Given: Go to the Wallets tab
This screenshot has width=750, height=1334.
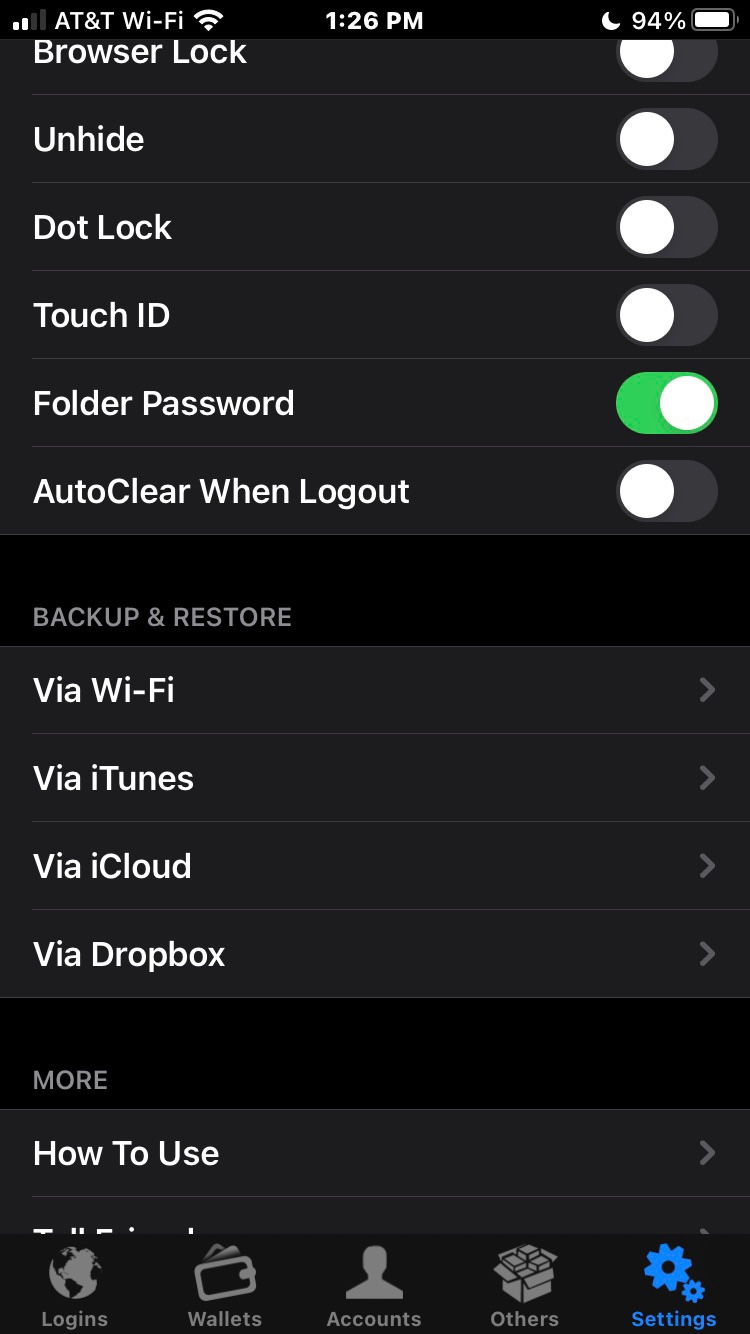Looking at the screenshot, I should pyautogui.click(x=225, y=1287).
